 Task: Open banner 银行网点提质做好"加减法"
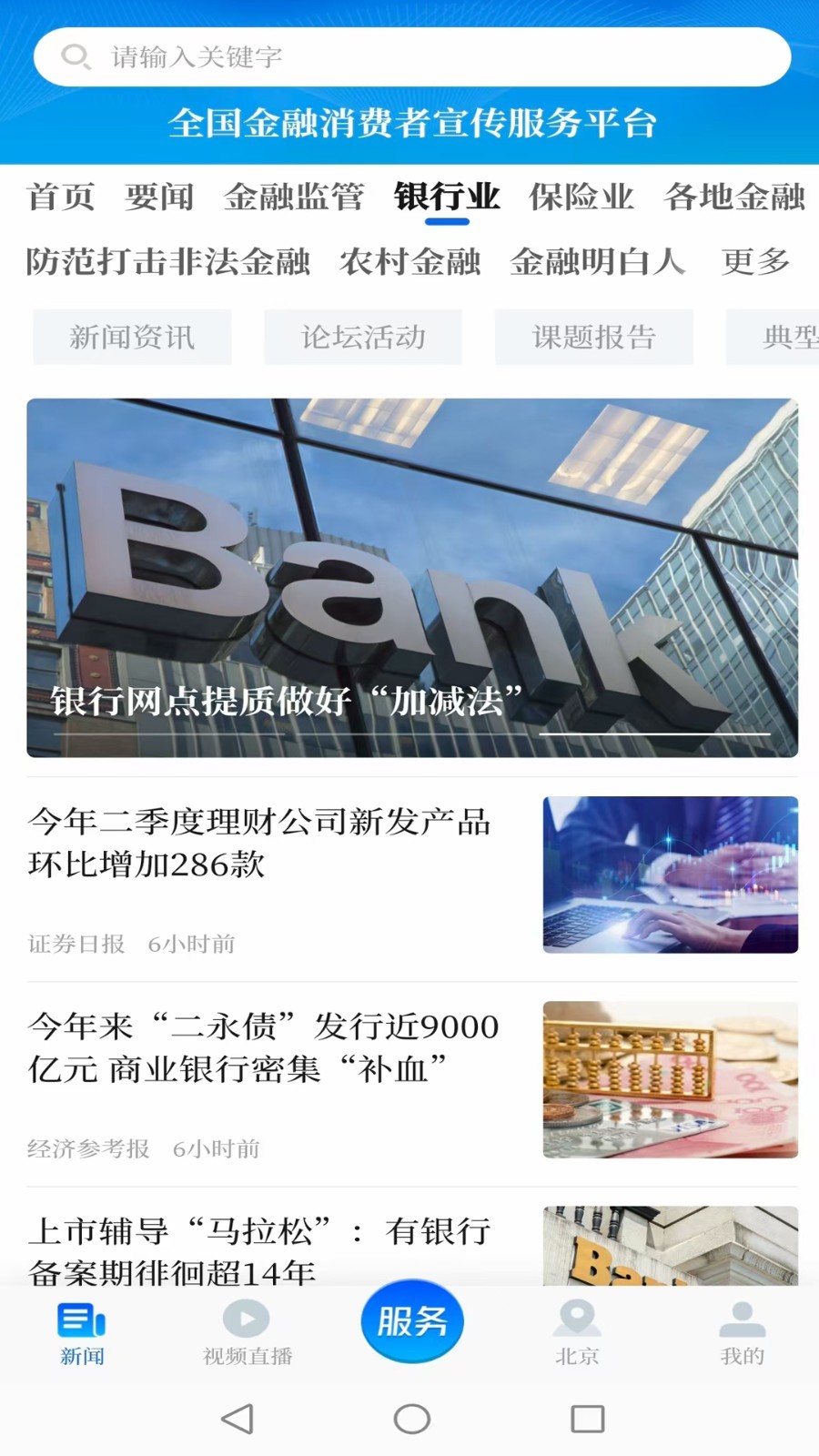[412, 577]
